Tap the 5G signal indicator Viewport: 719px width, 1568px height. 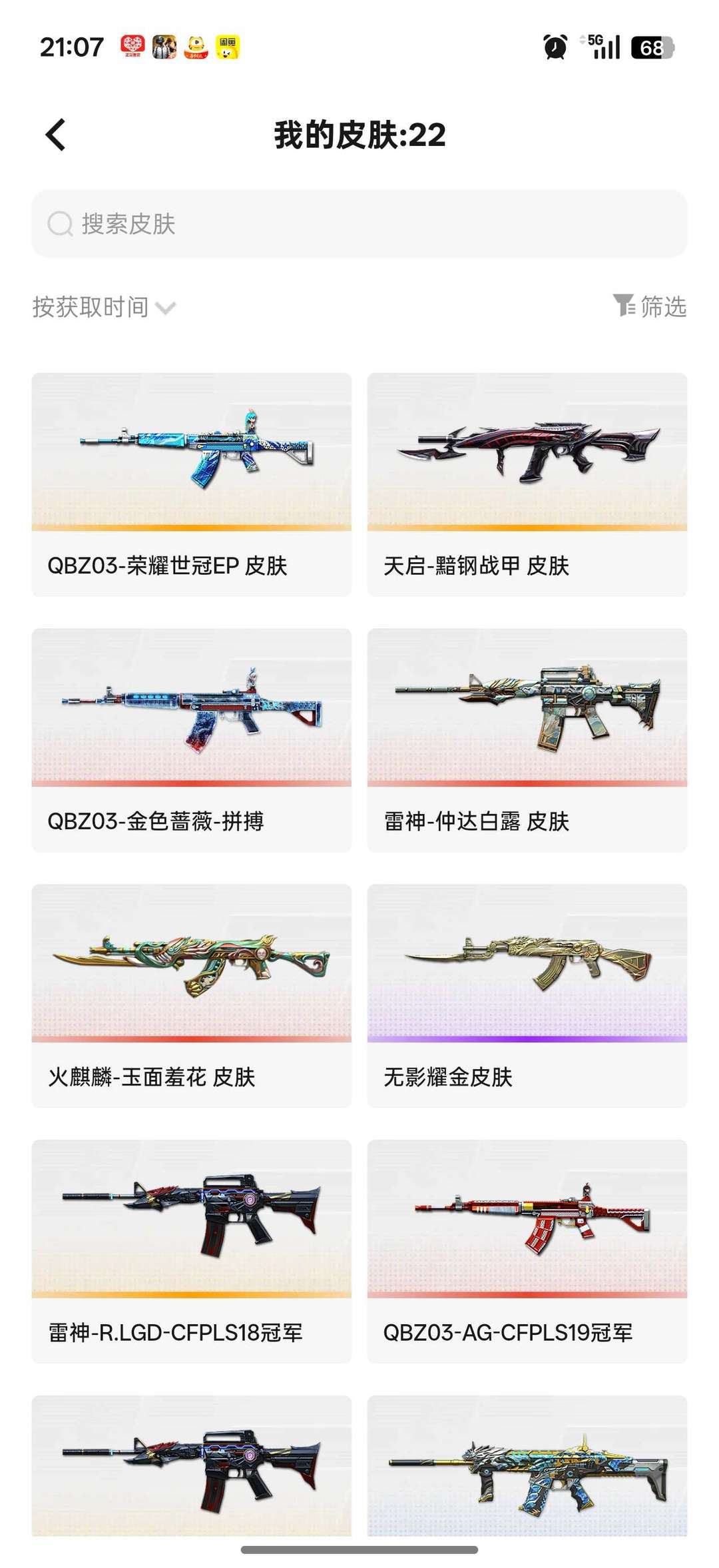(599, 47)
